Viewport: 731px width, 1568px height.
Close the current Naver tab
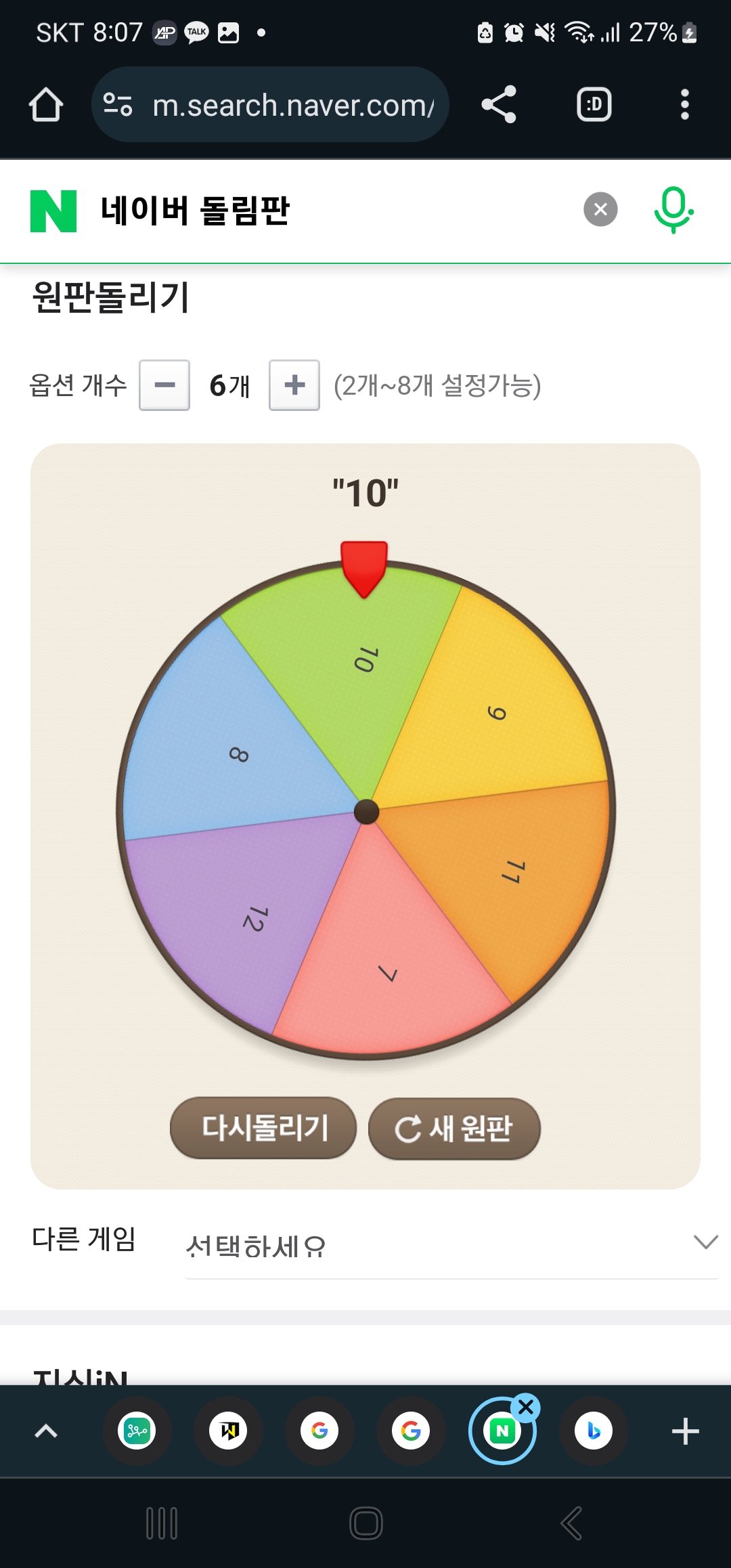click(526, 1408)
